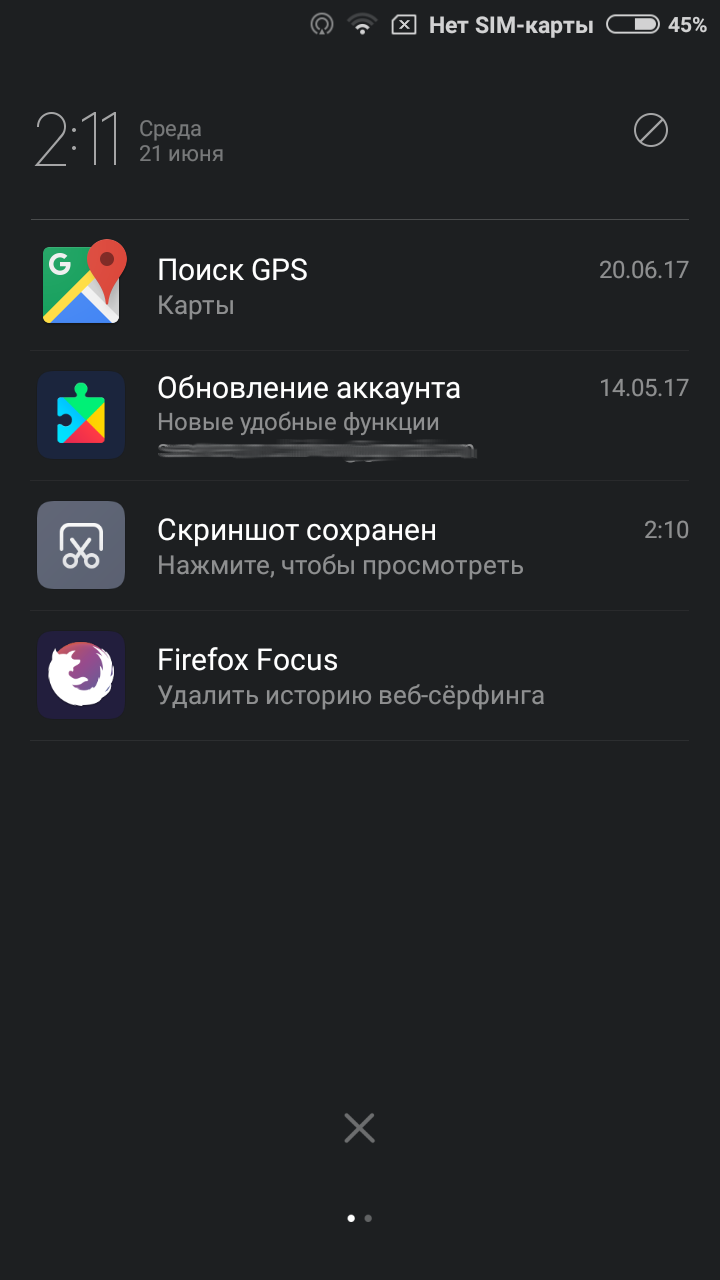
Task: Tap the Скриншот сохранен notification to view
Action: [x=360, y=546]
